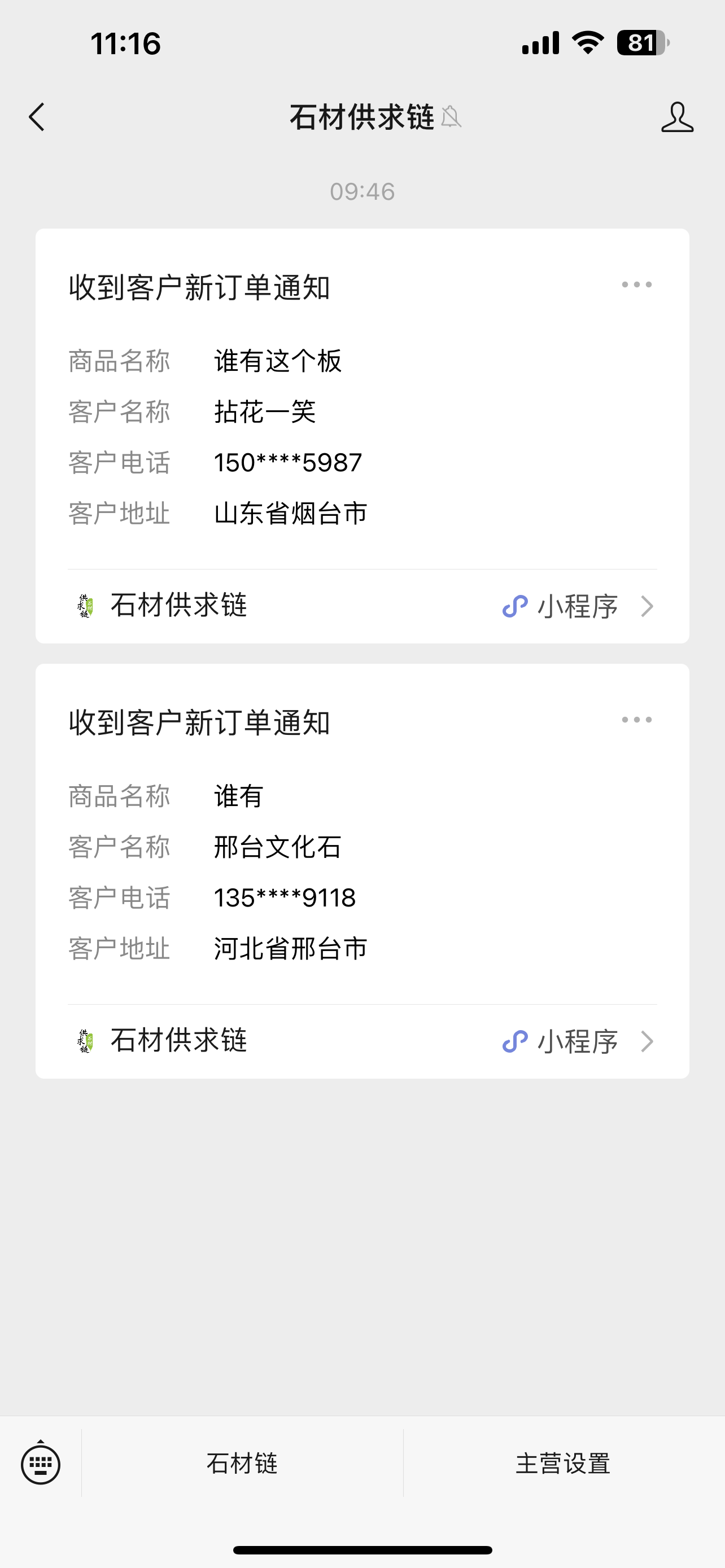Go back from 石材供求链 chat
The width and height of the screenshot is (725, 1568).
(37, 117)
